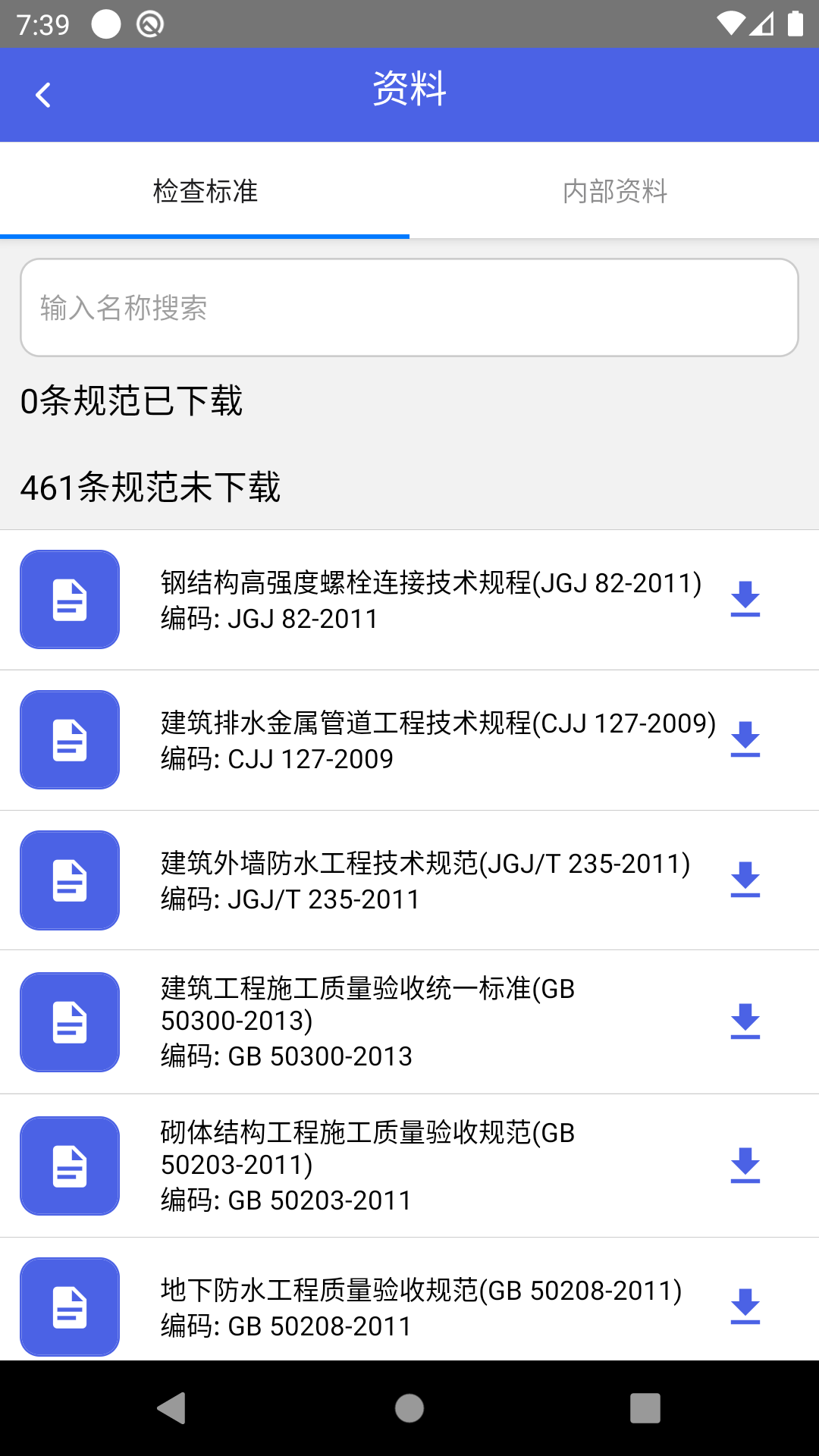Switch to the 内部资料 tab
This screenshot has width=819, height=1456.
[614, 192]
